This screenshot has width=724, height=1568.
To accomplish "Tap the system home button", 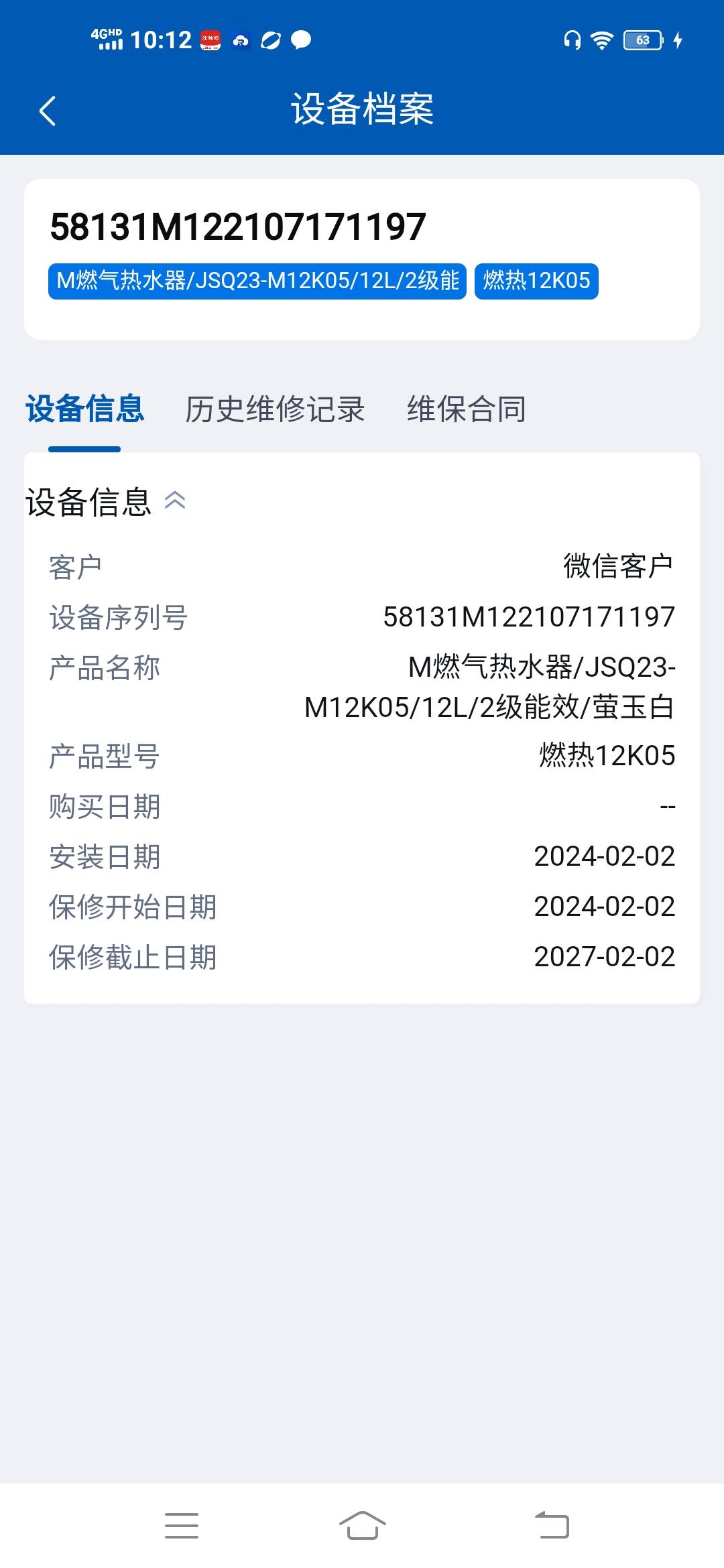I will click(x=362, y=1525).
